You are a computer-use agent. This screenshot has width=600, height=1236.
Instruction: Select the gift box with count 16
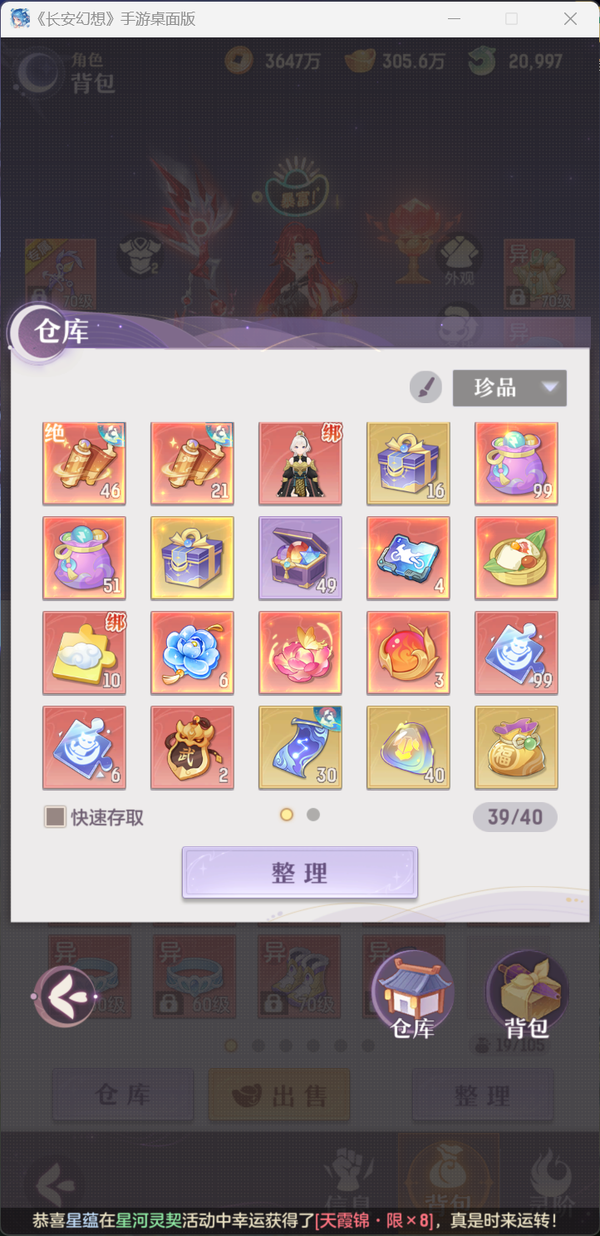(408, 463)
